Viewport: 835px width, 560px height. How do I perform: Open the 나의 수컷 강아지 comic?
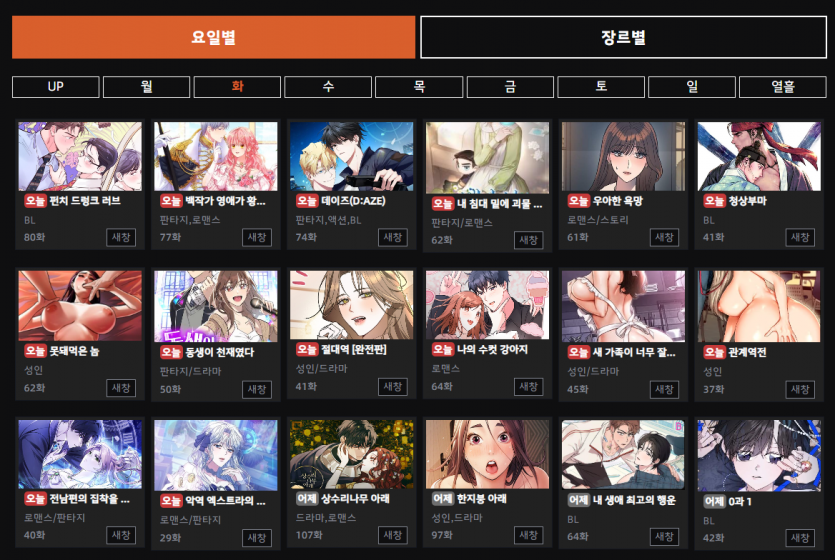487,306
